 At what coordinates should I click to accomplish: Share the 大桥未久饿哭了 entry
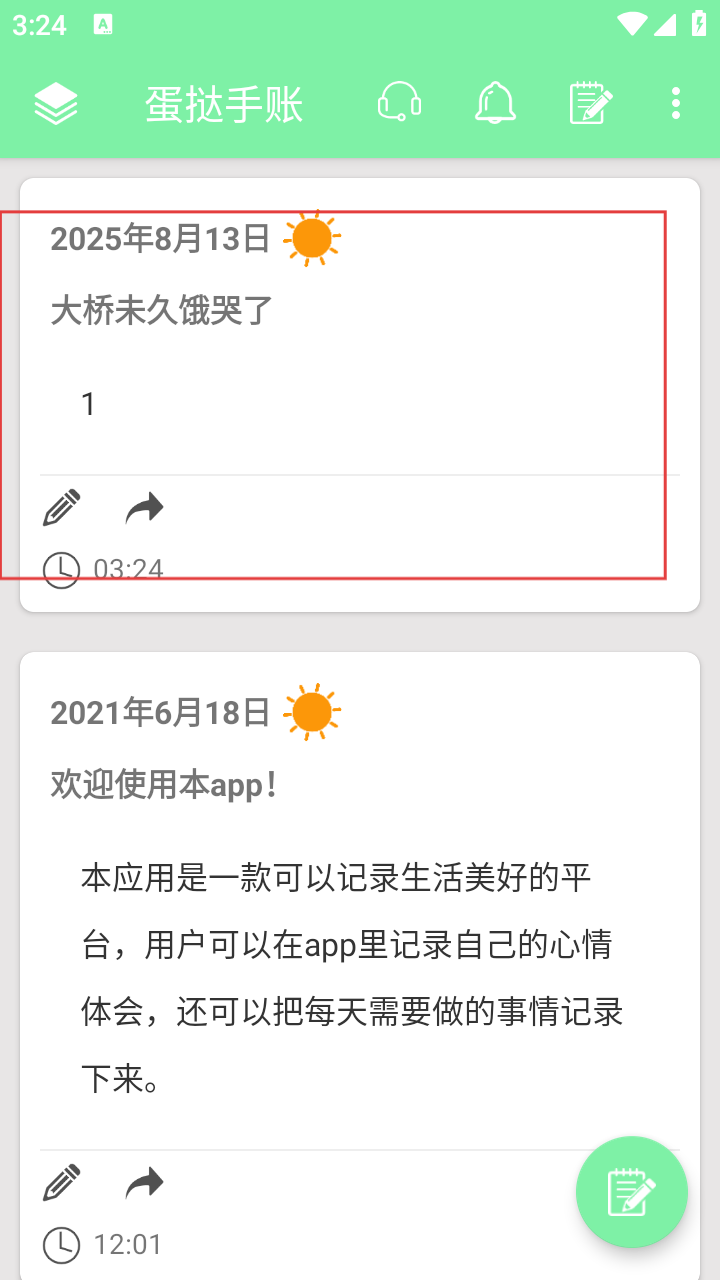[x=144, y=508]
